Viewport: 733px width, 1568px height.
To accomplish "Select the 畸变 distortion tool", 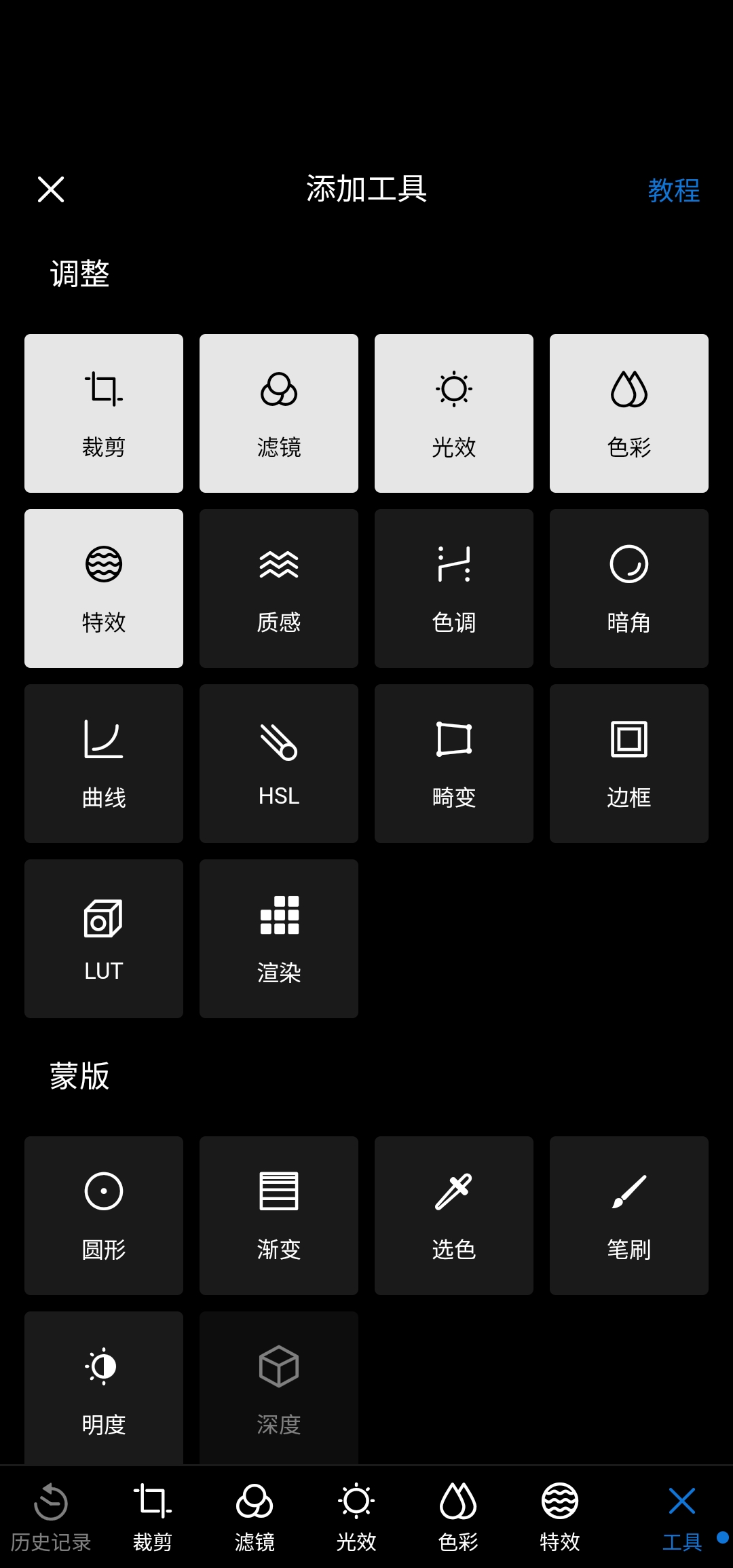I will [x=454, y=764].
